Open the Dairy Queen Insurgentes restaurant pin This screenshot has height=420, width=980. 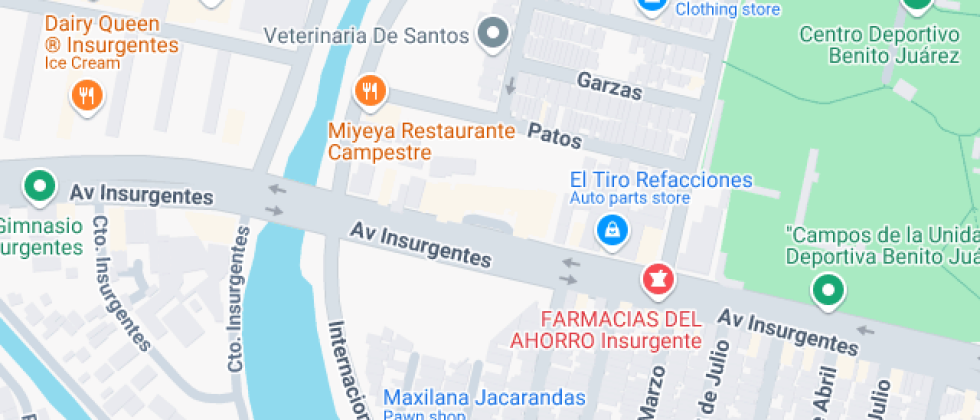(87, 96)
